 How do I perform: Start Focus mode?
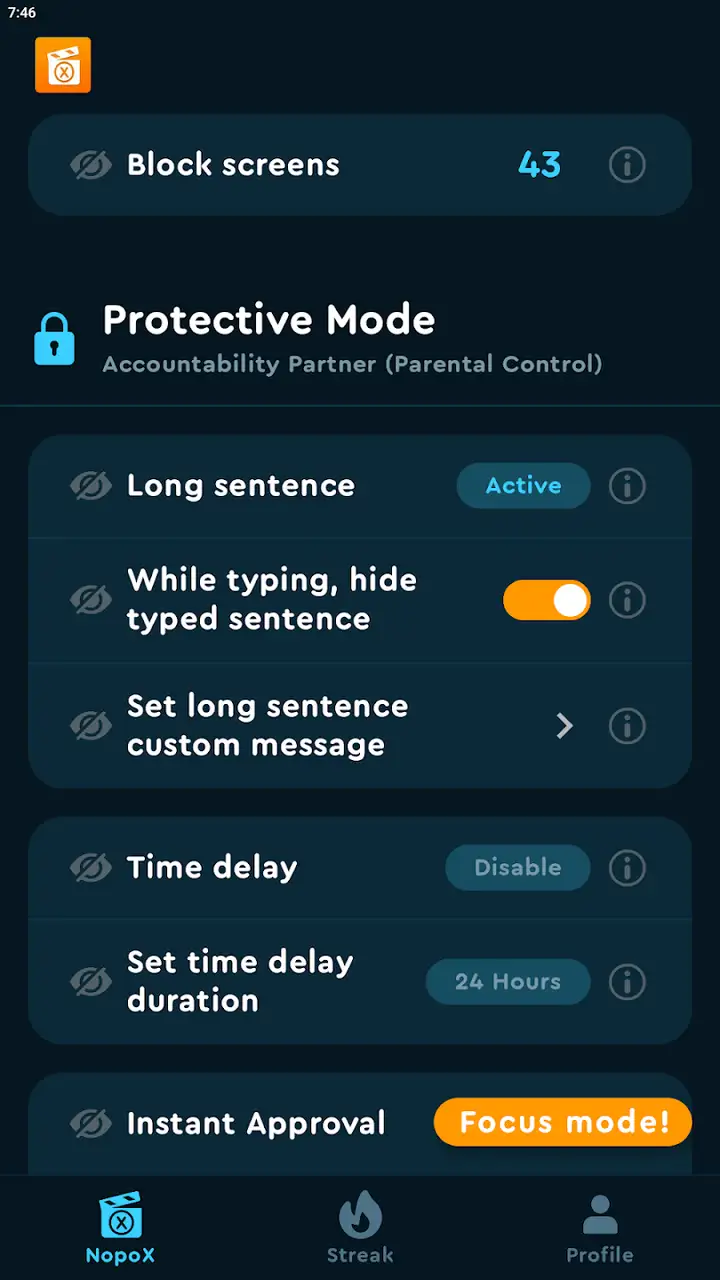(x=563, y=1122)
